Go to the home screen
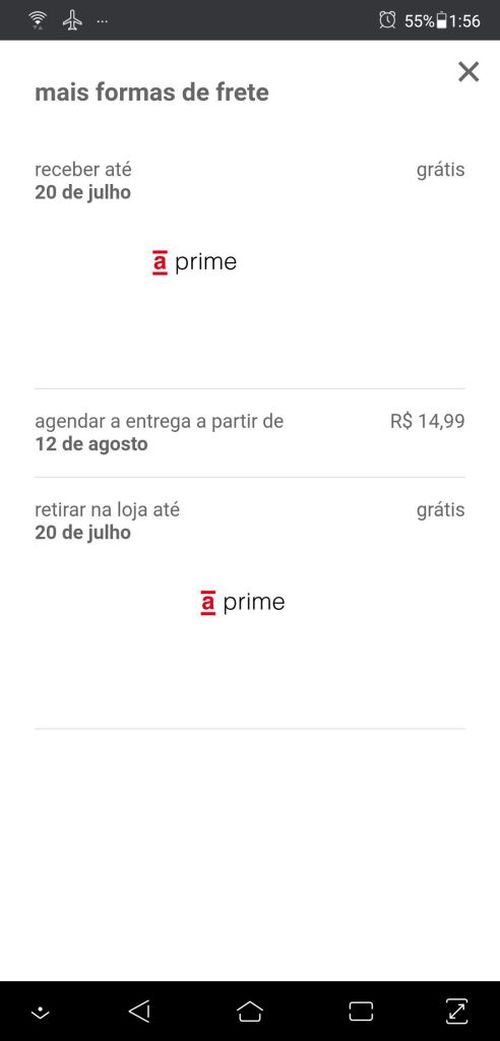The width and height of the screenshot is (500, 1041). [250, 1011]
